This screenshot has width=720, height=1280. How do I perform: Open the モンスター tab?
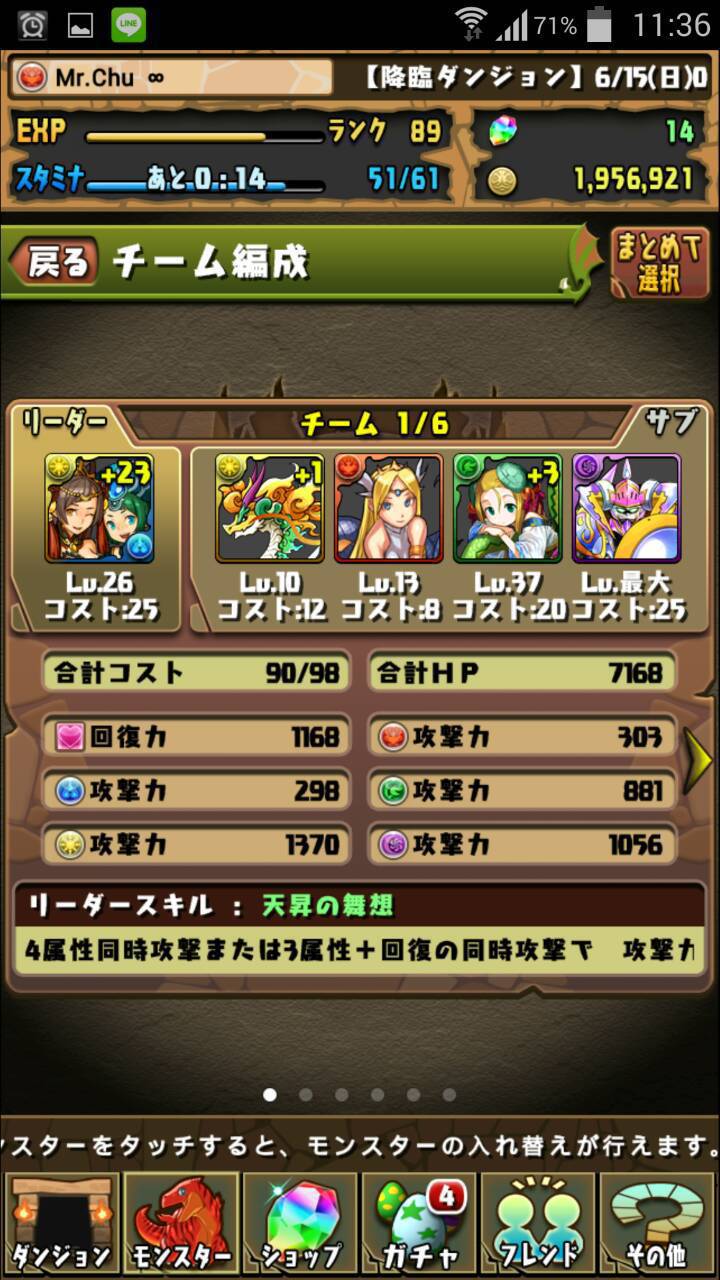tap(180, 1224)
